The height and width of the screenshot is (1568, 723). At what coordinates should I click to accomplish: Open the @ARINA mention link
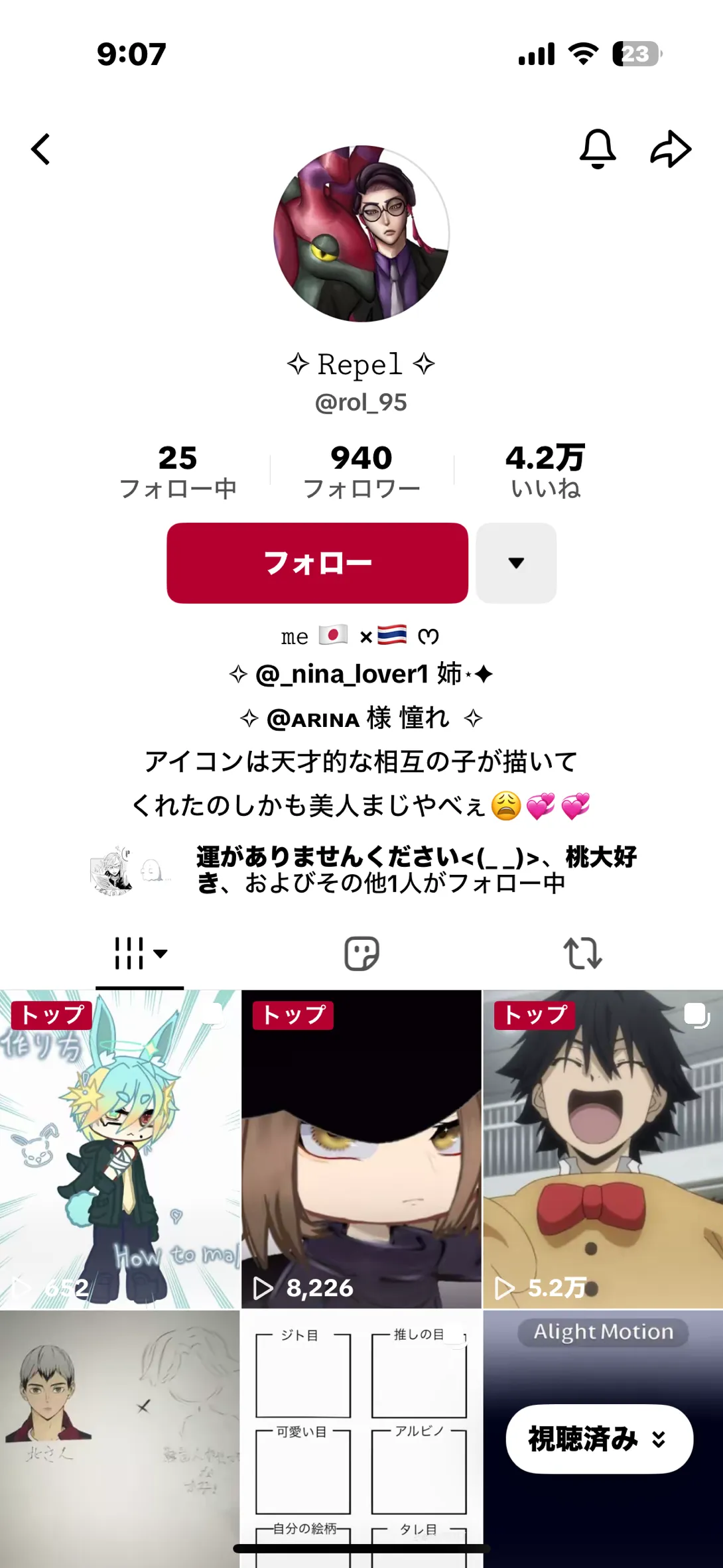pos(313,719)
